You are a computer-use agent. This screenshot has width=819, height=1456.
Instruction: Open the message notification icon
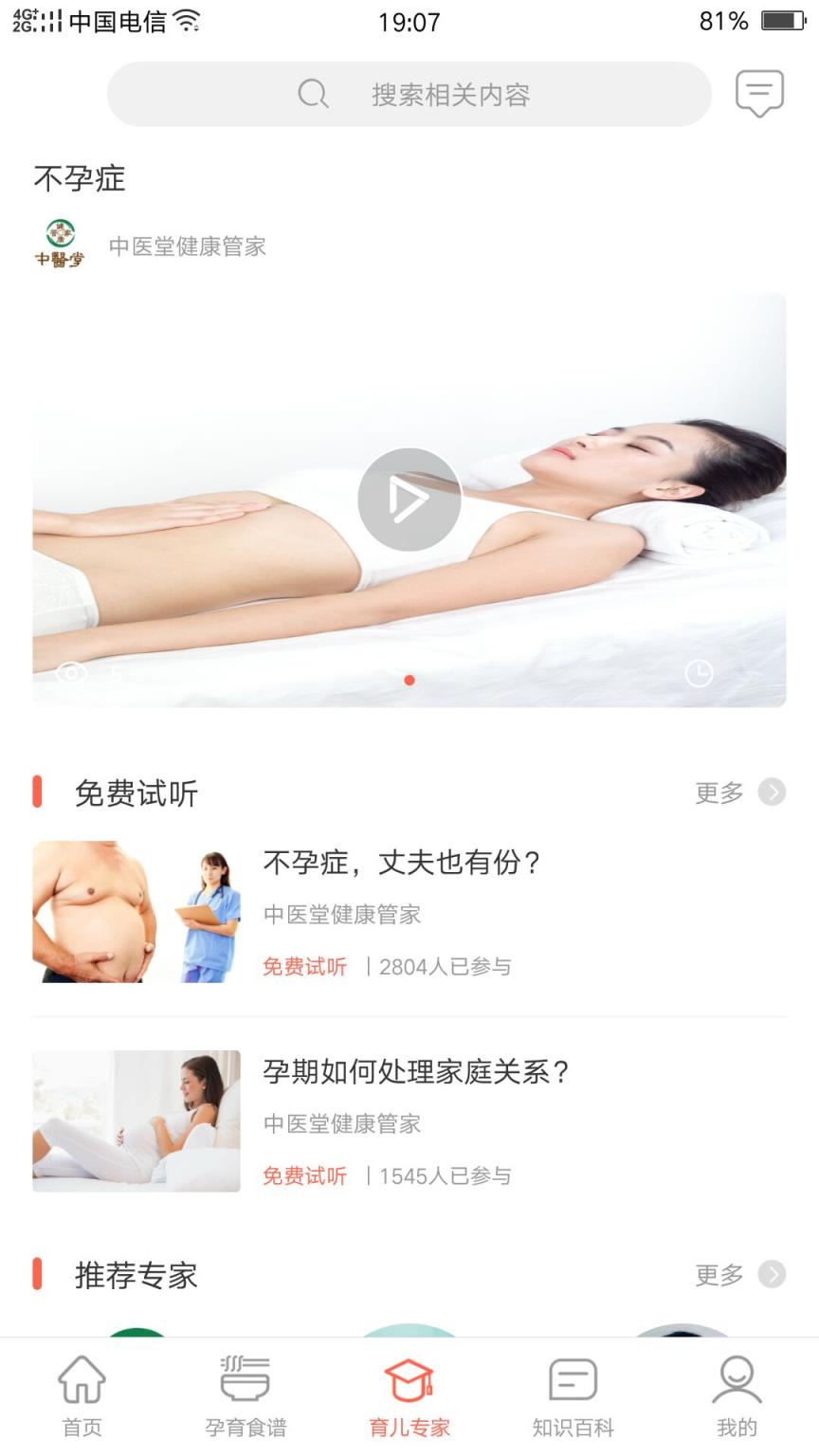[758, 93]
